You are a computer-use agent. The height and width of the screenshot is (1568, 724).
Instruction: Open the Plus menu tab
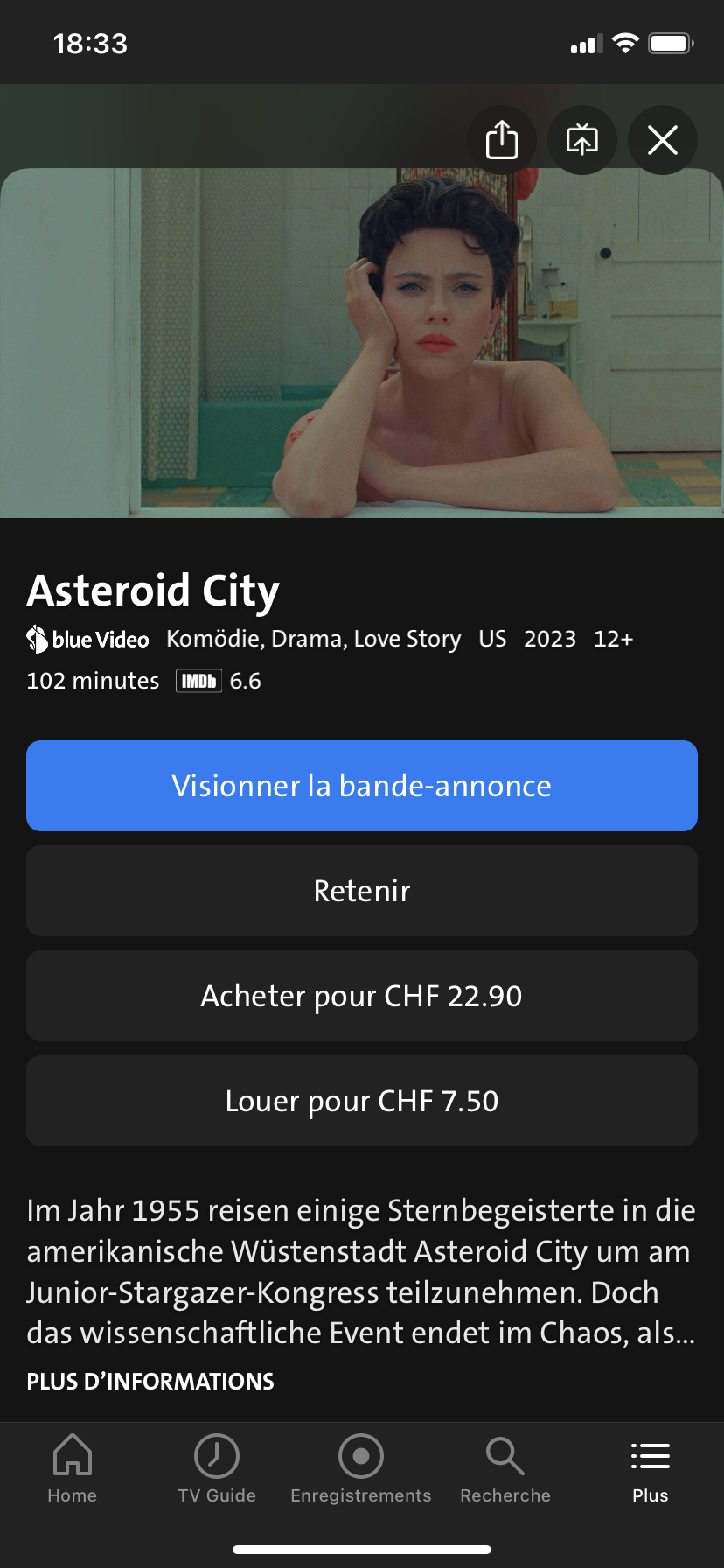point(651,1470)
